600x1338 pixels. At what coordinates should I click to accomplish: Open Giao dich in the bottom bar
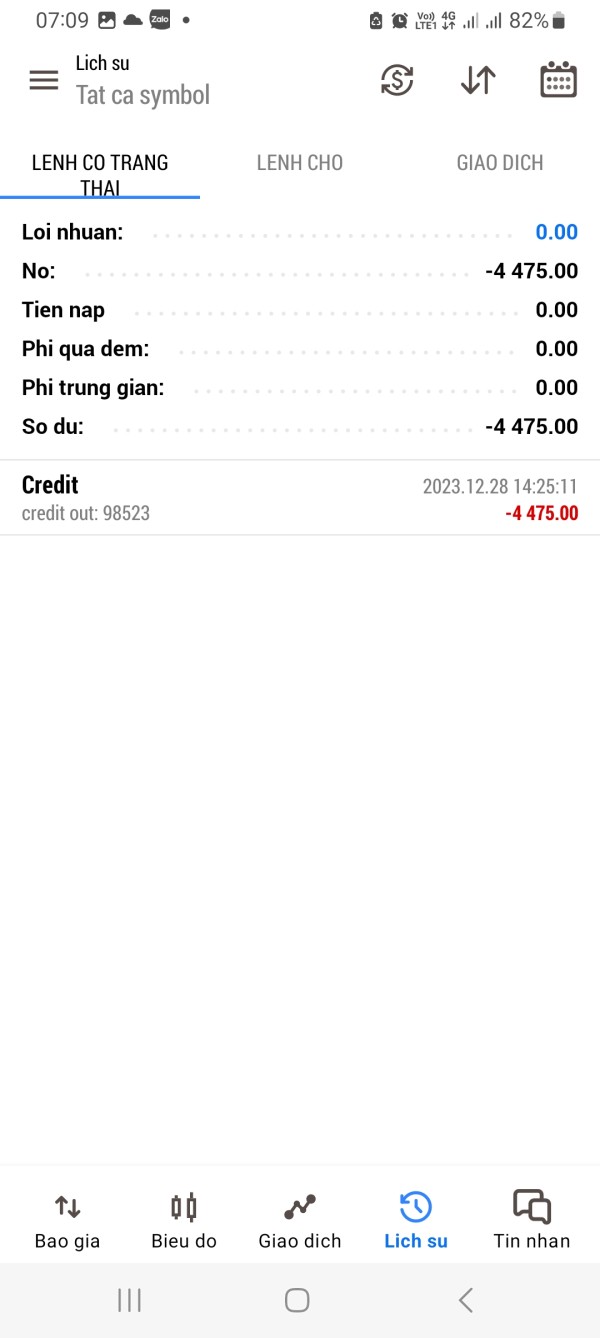300,1221
